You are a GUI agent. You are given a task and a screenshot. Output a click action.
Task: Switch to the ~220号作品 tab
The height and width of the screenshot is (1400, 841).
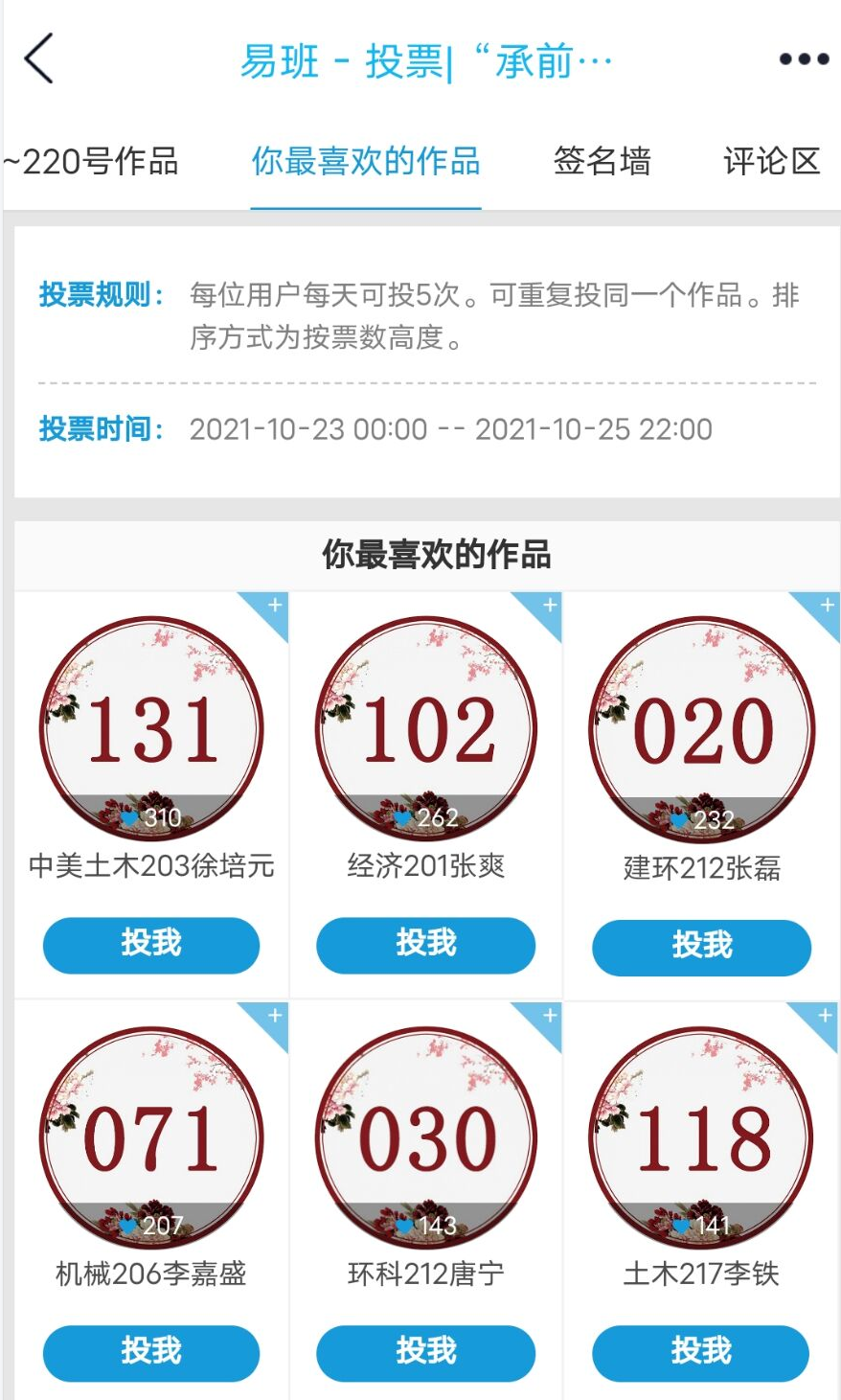pyautogui.click(x=92, y=161)
